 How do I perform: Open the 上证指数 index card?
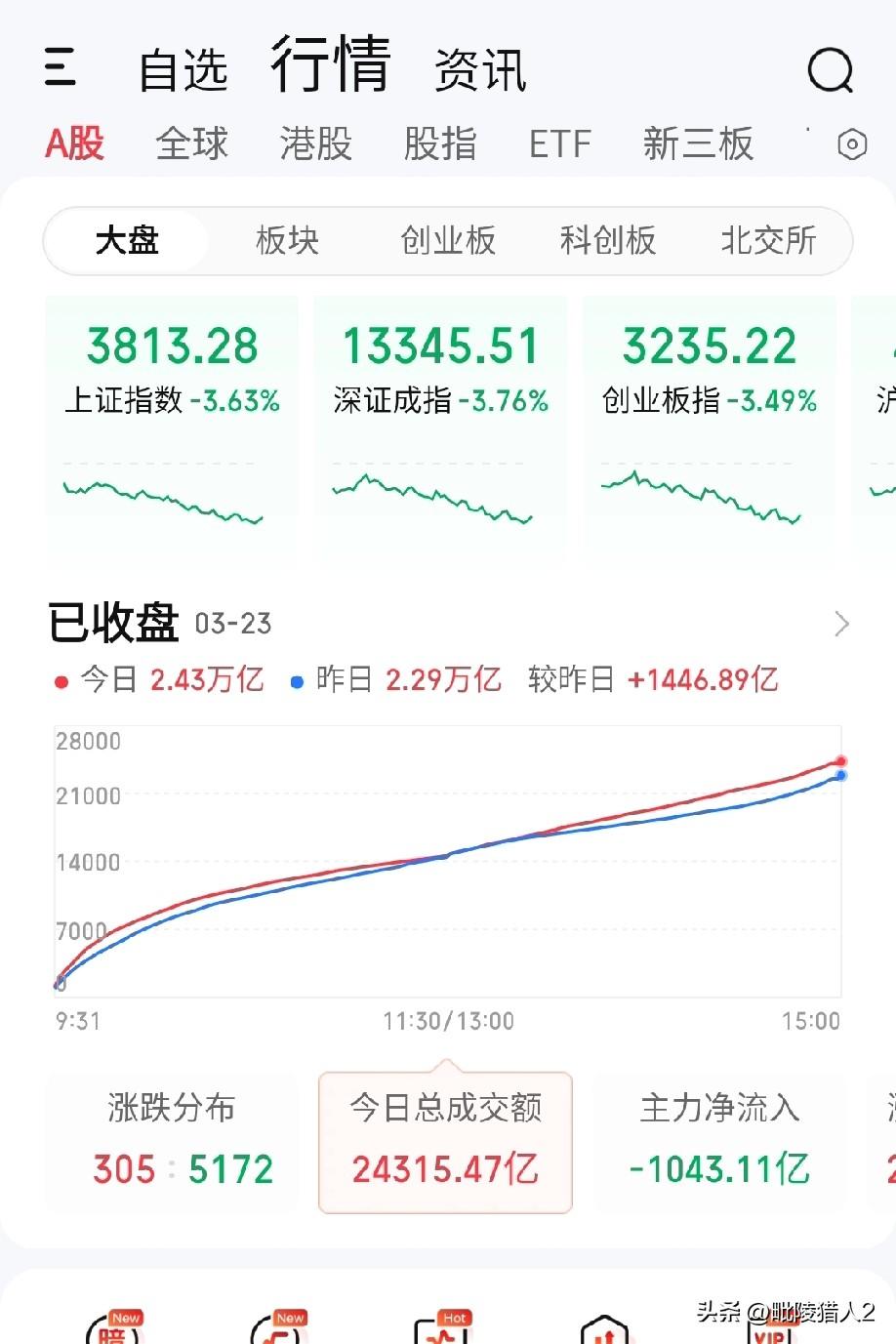coord(172,420)
